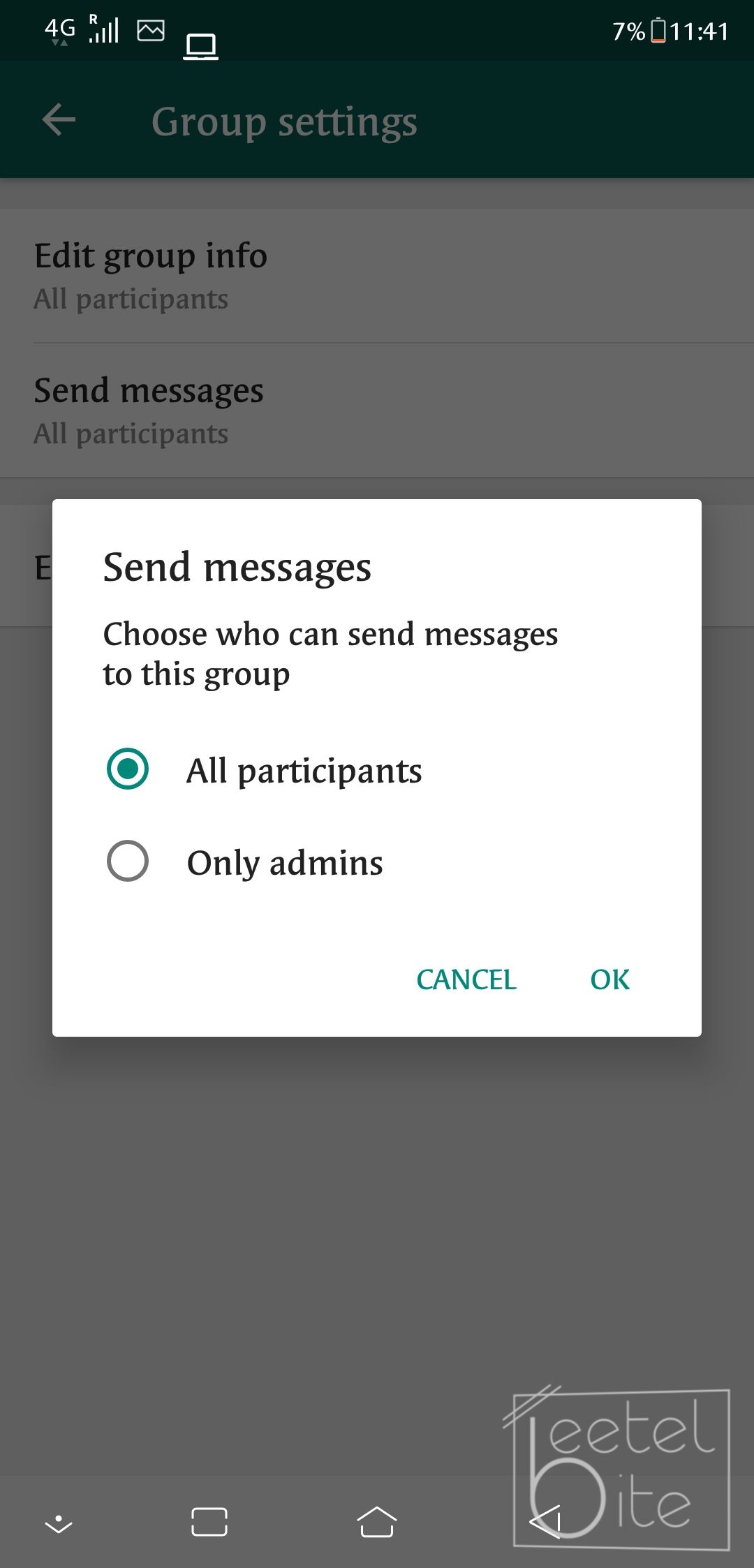Screen dimensions: 754x1568
Task: Confirm selection with OK
Action: click(x=609, y=979)
